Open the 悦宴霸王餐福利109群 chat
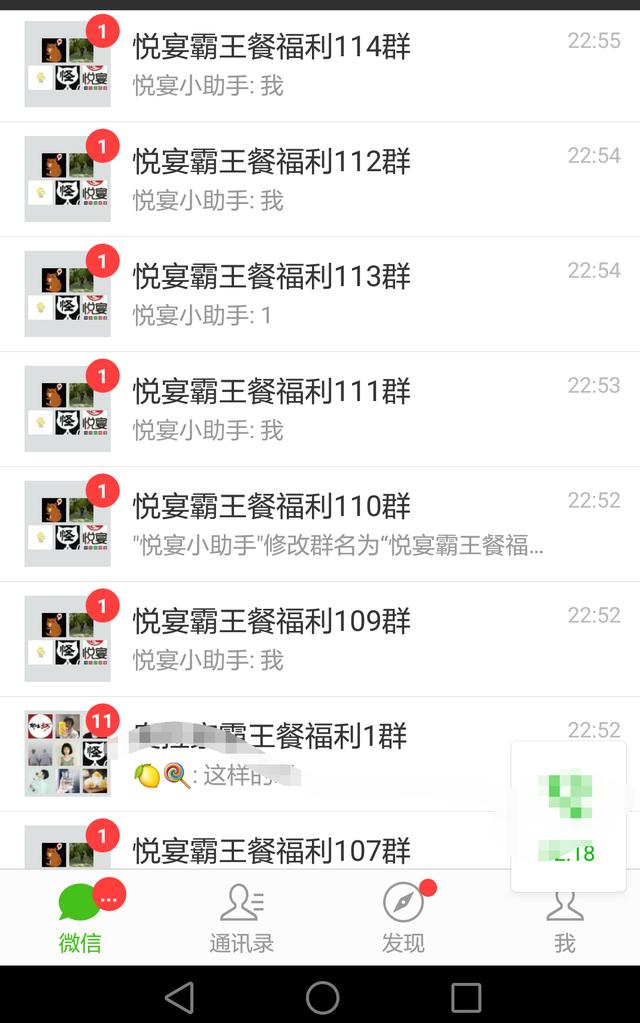This screenshot has width=640, height=1023. [x=320, y=639]
